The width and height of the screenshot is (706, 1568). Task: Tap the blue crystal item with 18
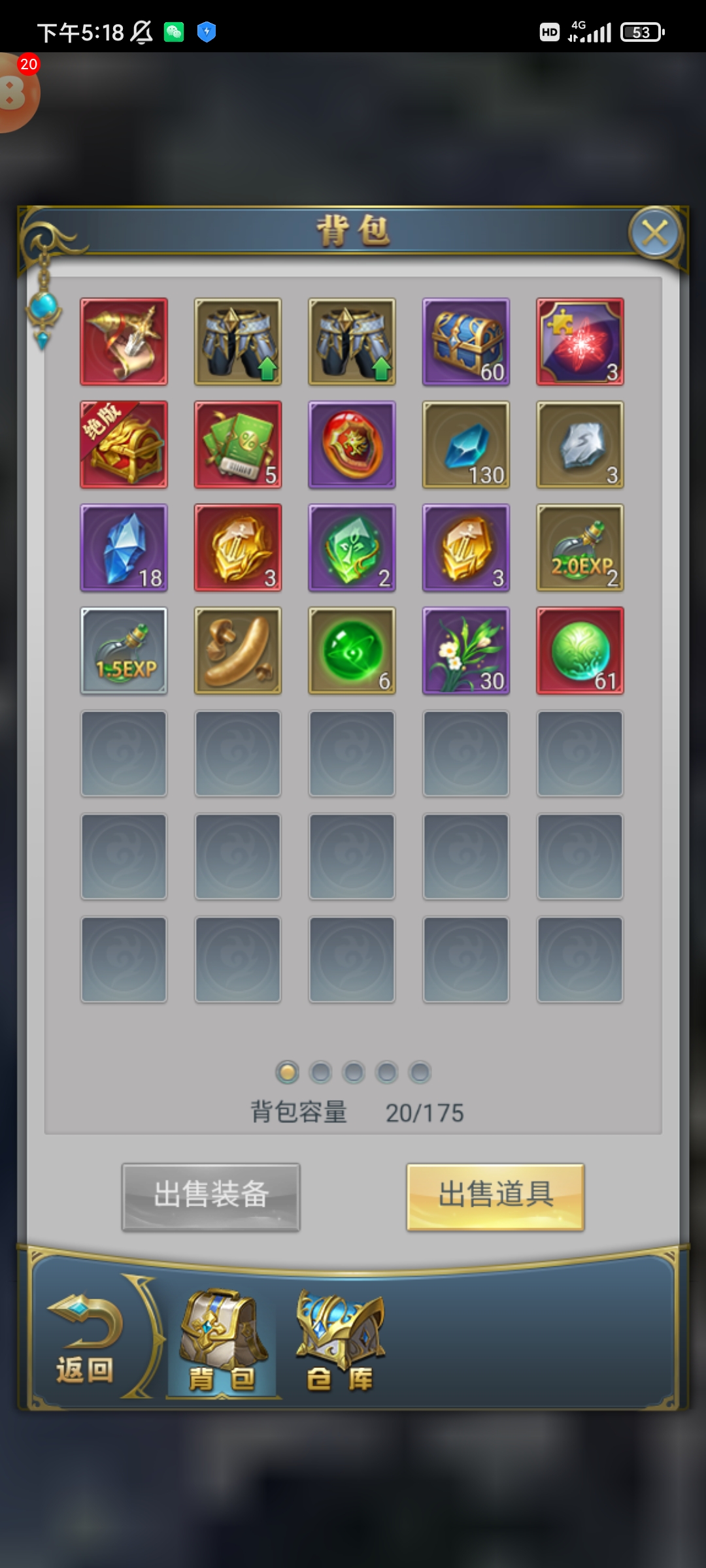[124, 548]
